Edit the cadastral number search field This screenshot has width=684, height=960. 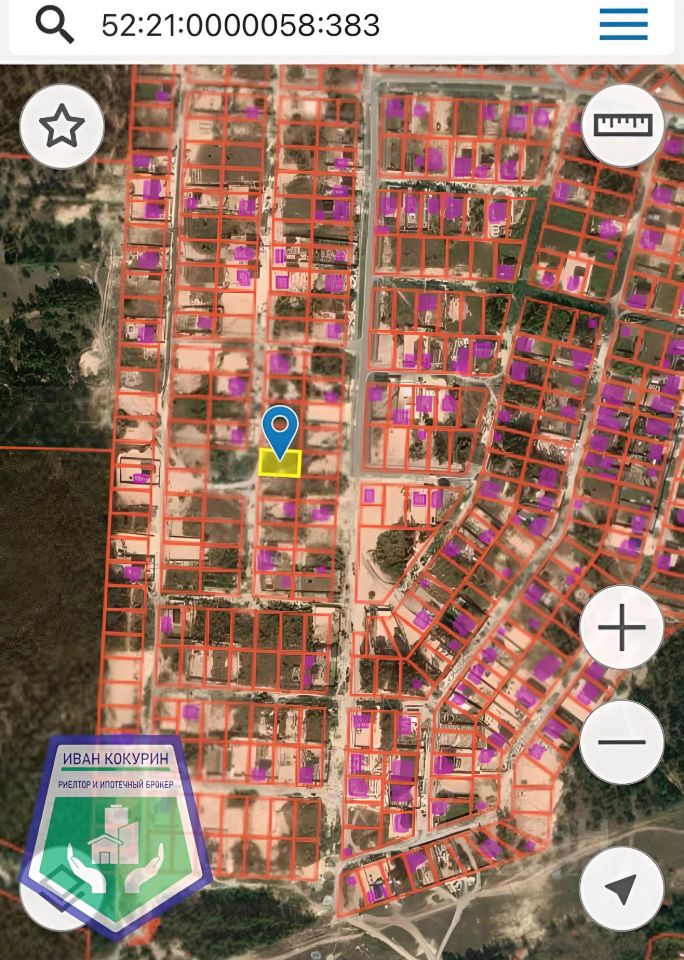tap(300, 25)
